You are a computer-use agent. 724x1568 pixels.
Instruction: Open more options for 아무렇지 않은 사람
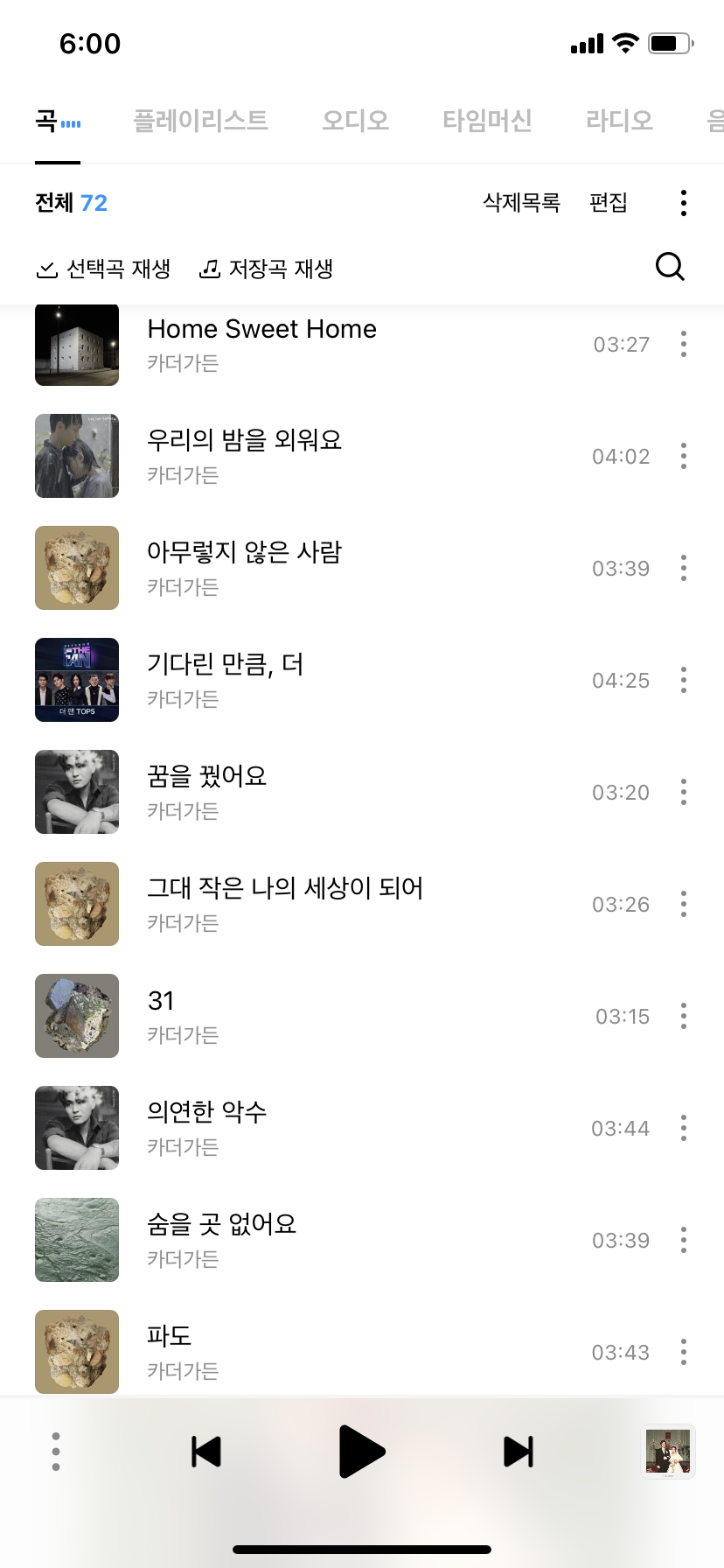(x=684, y=568)
